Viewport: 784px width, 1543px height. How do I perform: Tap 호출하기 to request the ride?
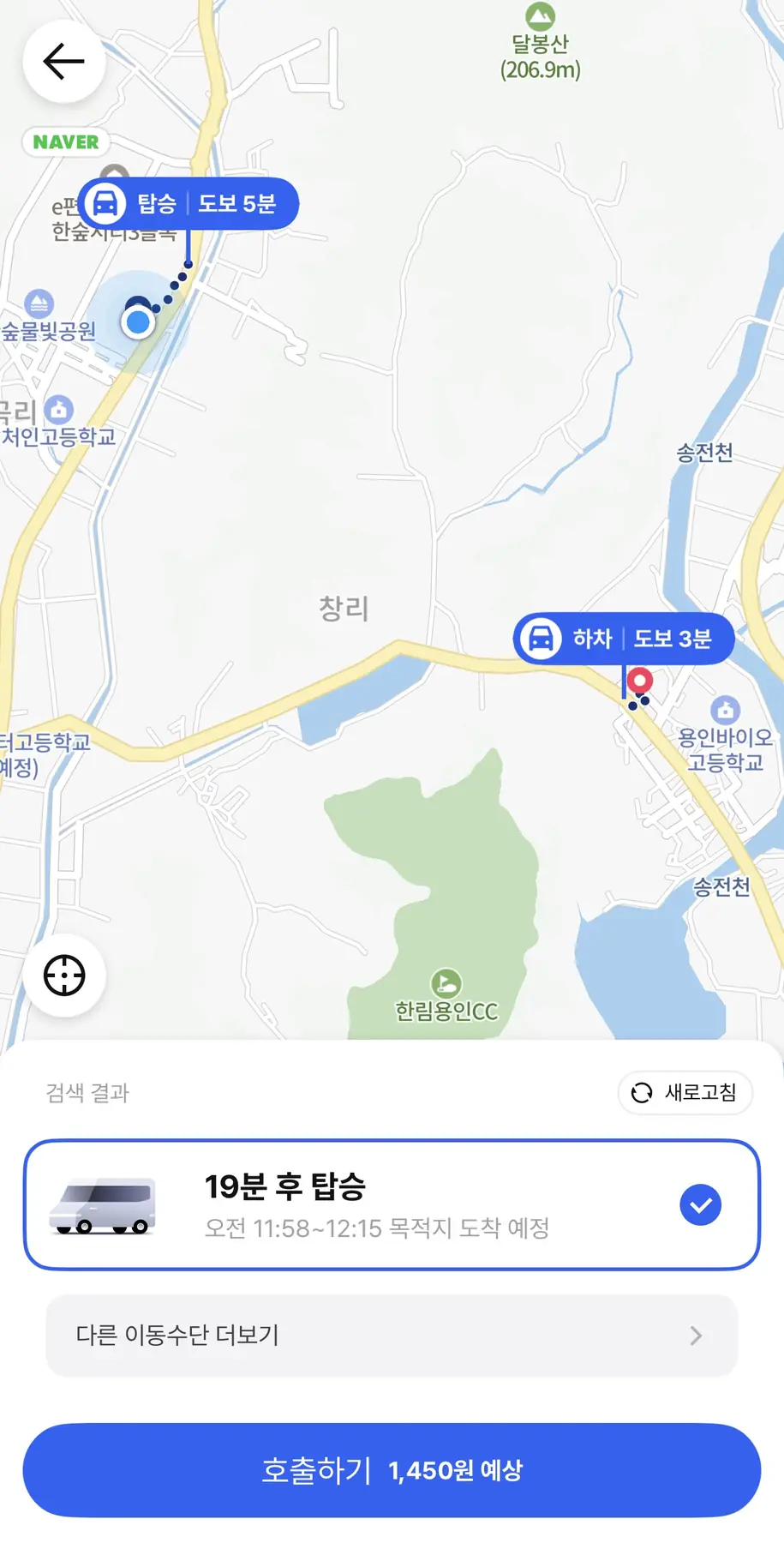tap(392, 1470)
